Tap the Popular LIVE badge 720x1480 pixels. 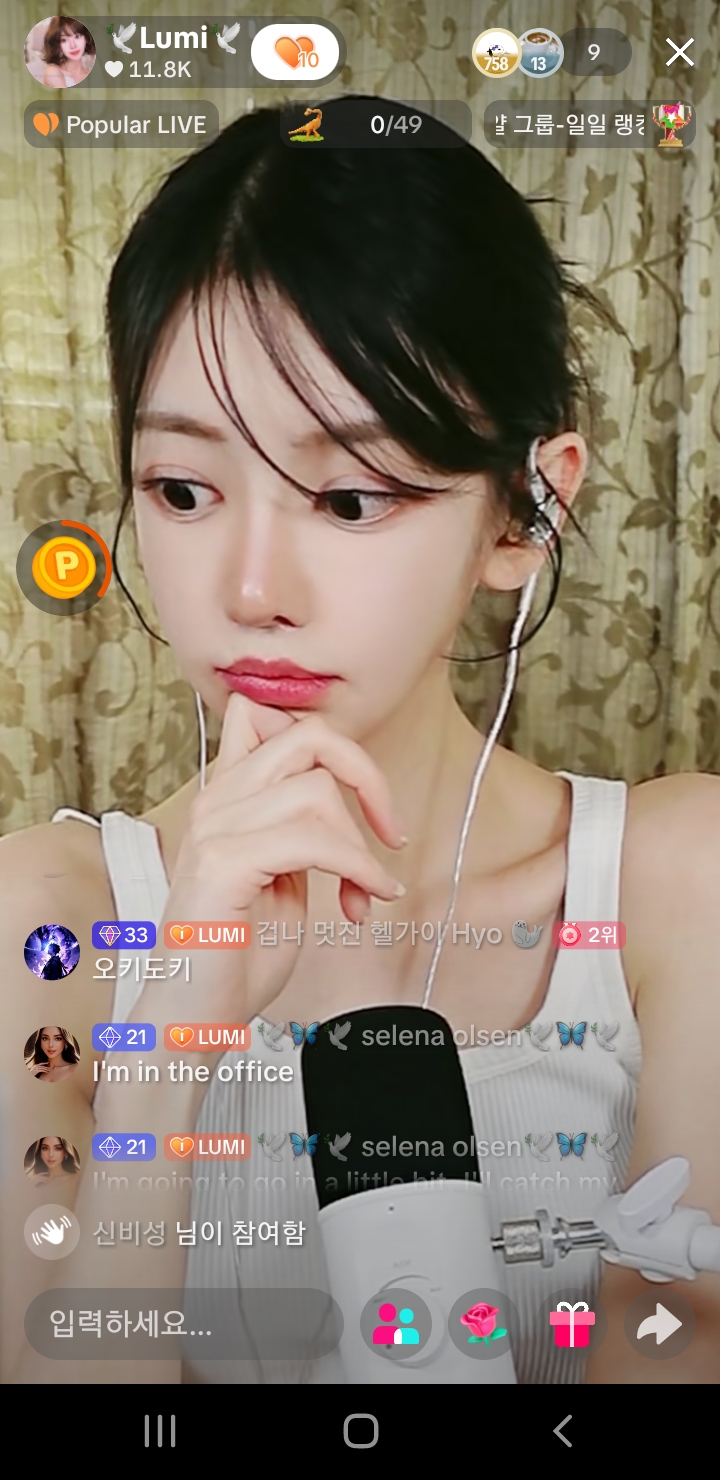(x=121, y=125)
